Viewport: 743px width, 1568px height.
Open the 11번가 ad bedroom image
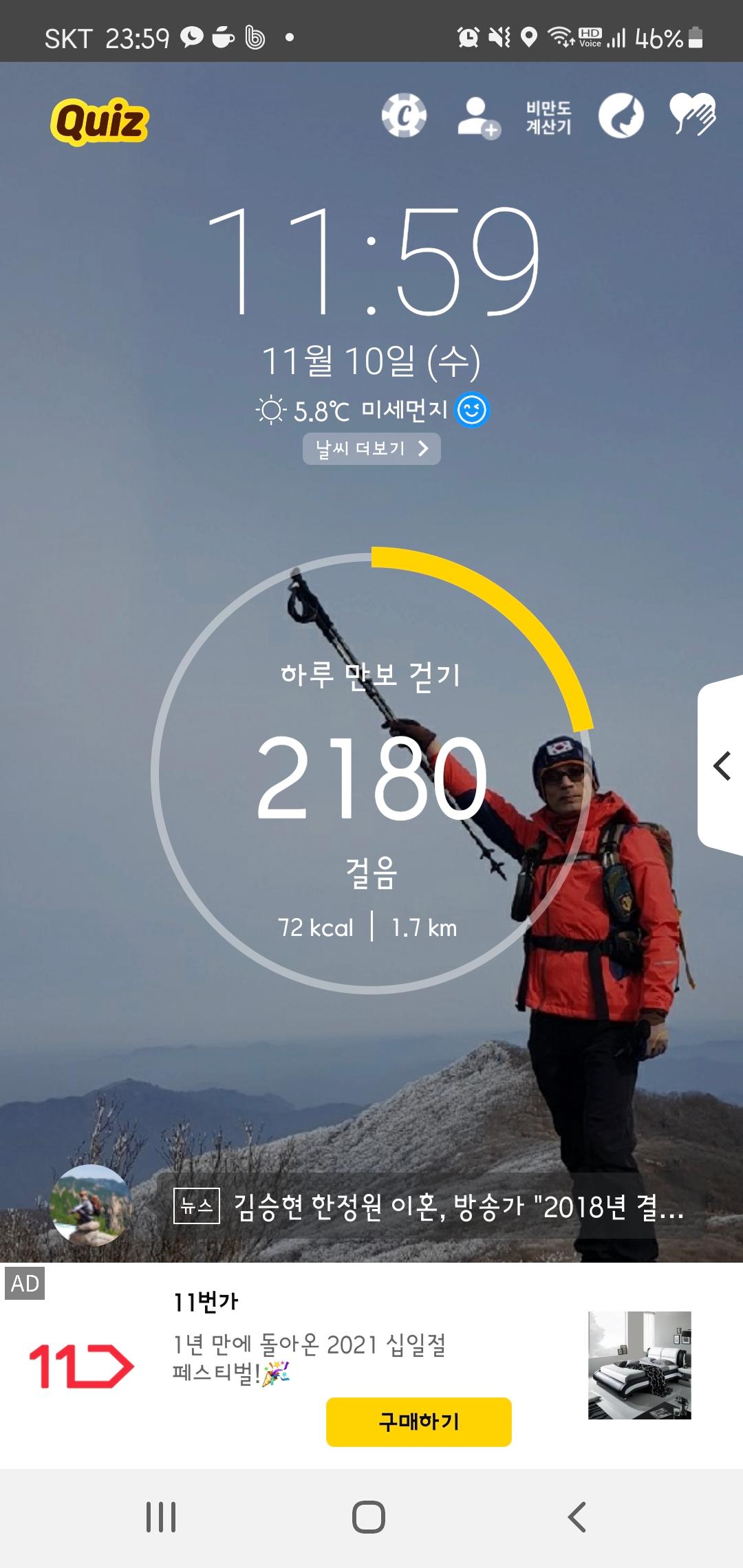(x=639, y=1364)
